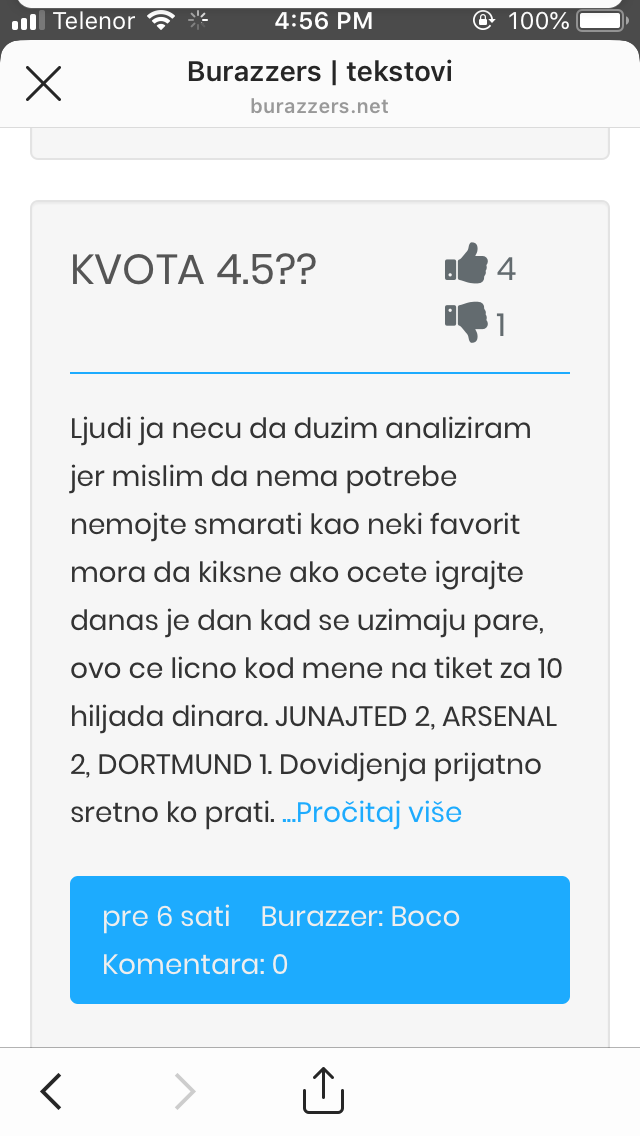The width and height of the screenshot is (640, 1136).
Task: Close the Burazzers in-app browser
Action: 43,84
